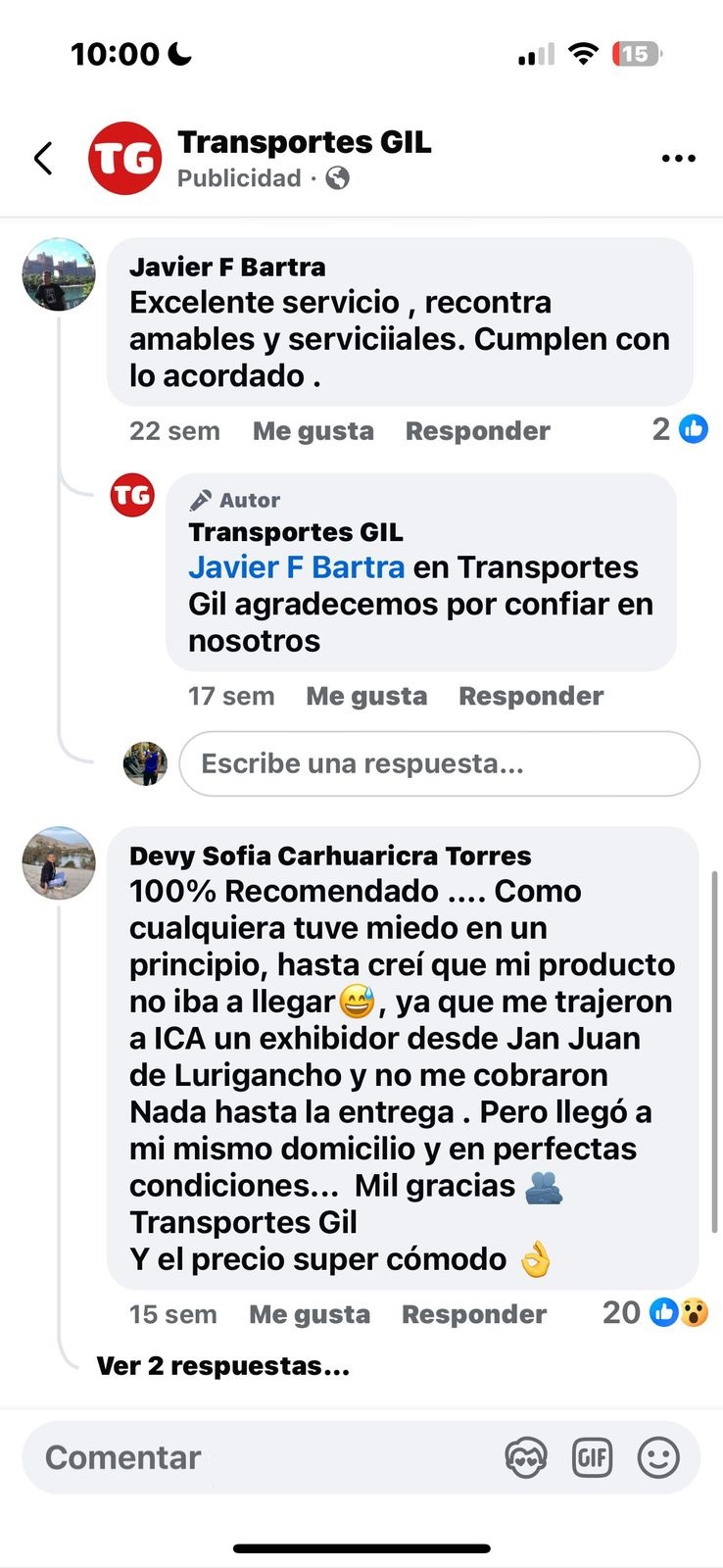Image resolution: width=723 pixels, height=1568 pixels.
Task: Open the three-dot overflow menu
Action: click(678, 158)
